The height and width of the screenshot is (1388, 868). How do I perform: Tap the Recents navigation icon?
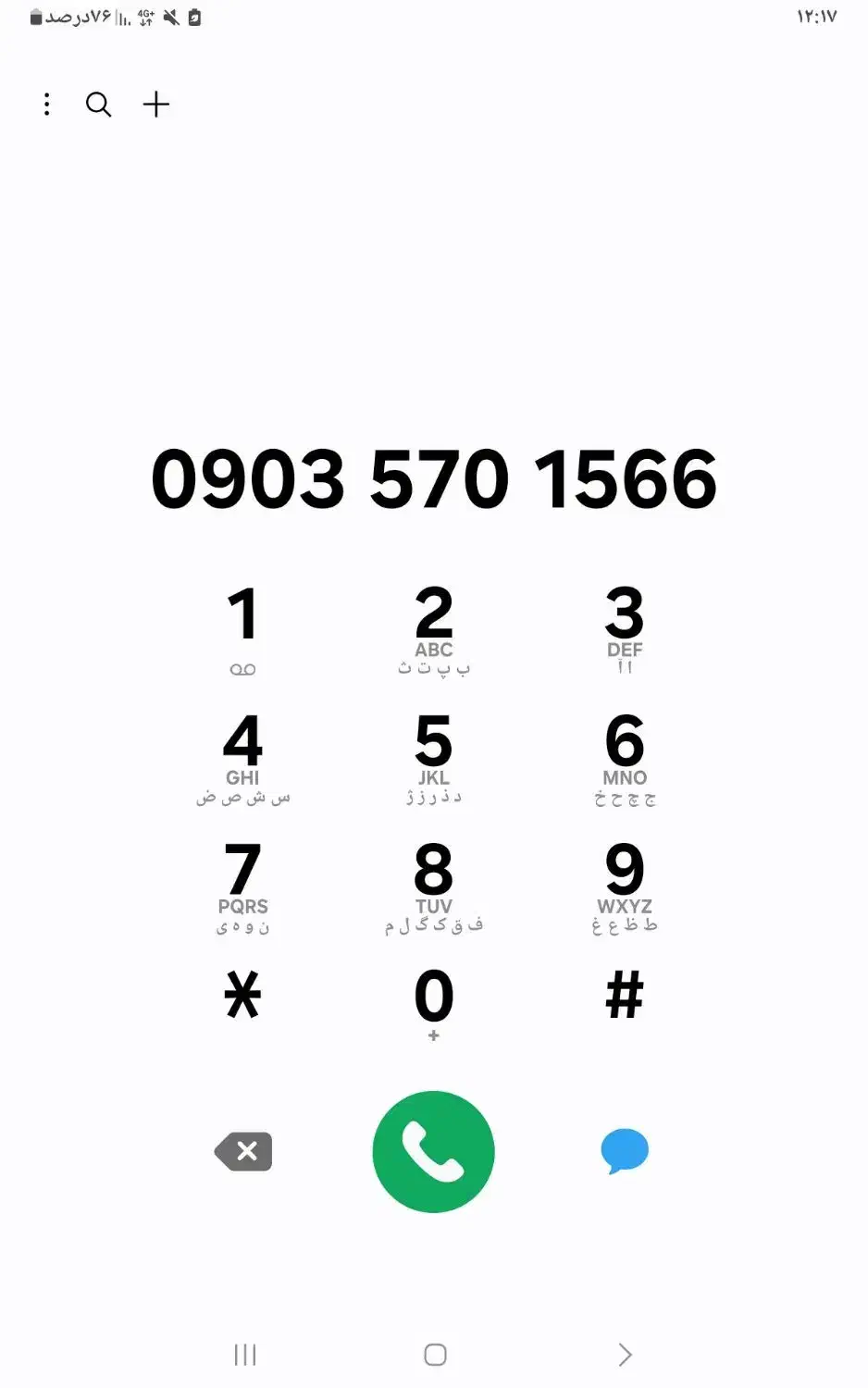244,1354
